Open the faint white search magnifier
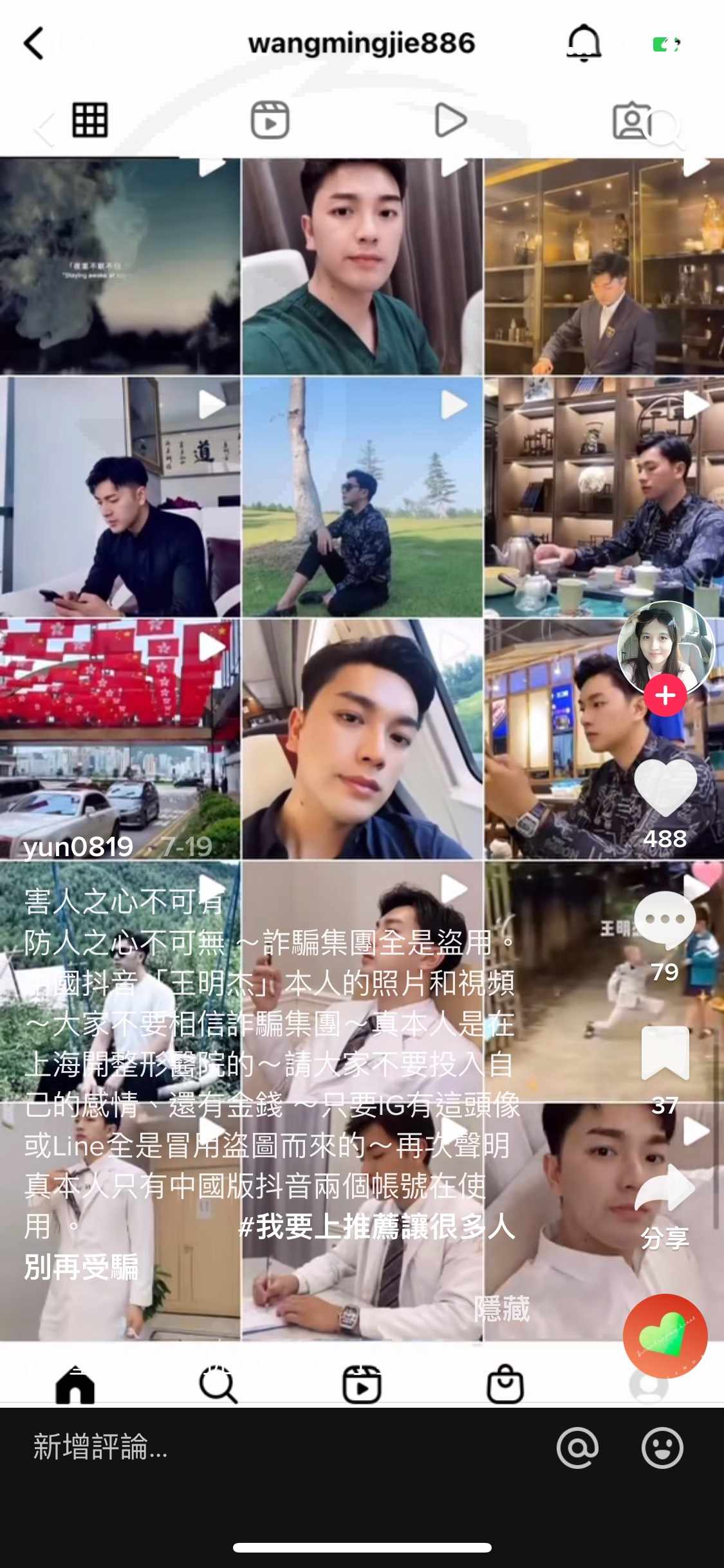Image resolution: width=724 pixels, height=1568 pixels. coord(664,129)
